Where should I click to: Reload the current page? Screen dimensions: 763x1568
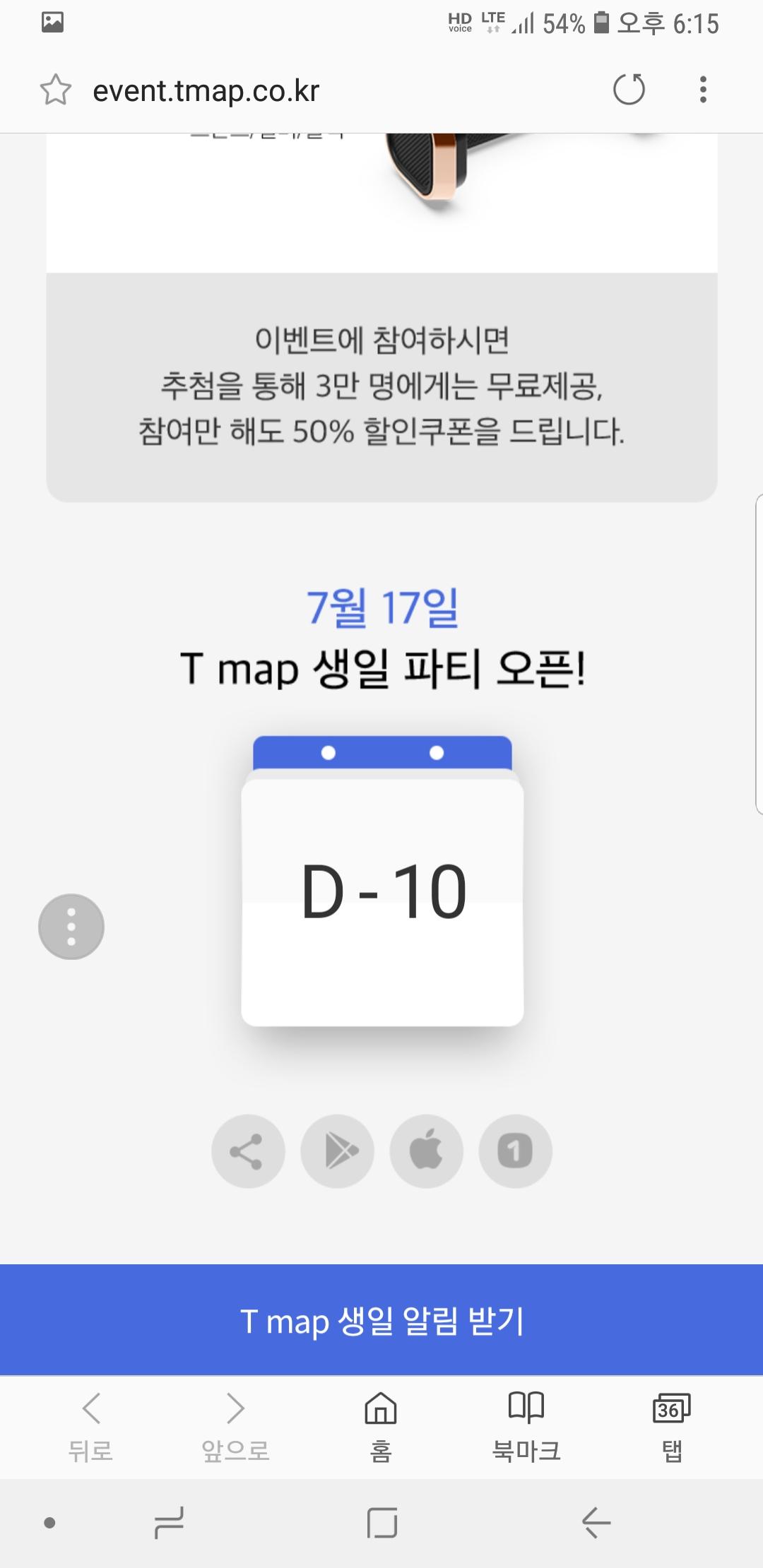(x=629, y=90)
